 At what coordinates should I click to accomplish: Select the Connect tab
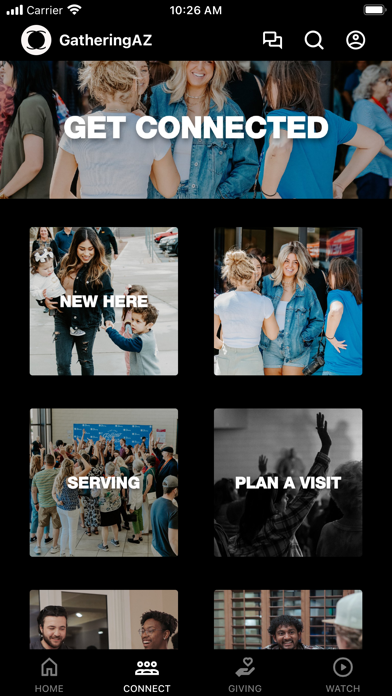[x=147, y=675]
